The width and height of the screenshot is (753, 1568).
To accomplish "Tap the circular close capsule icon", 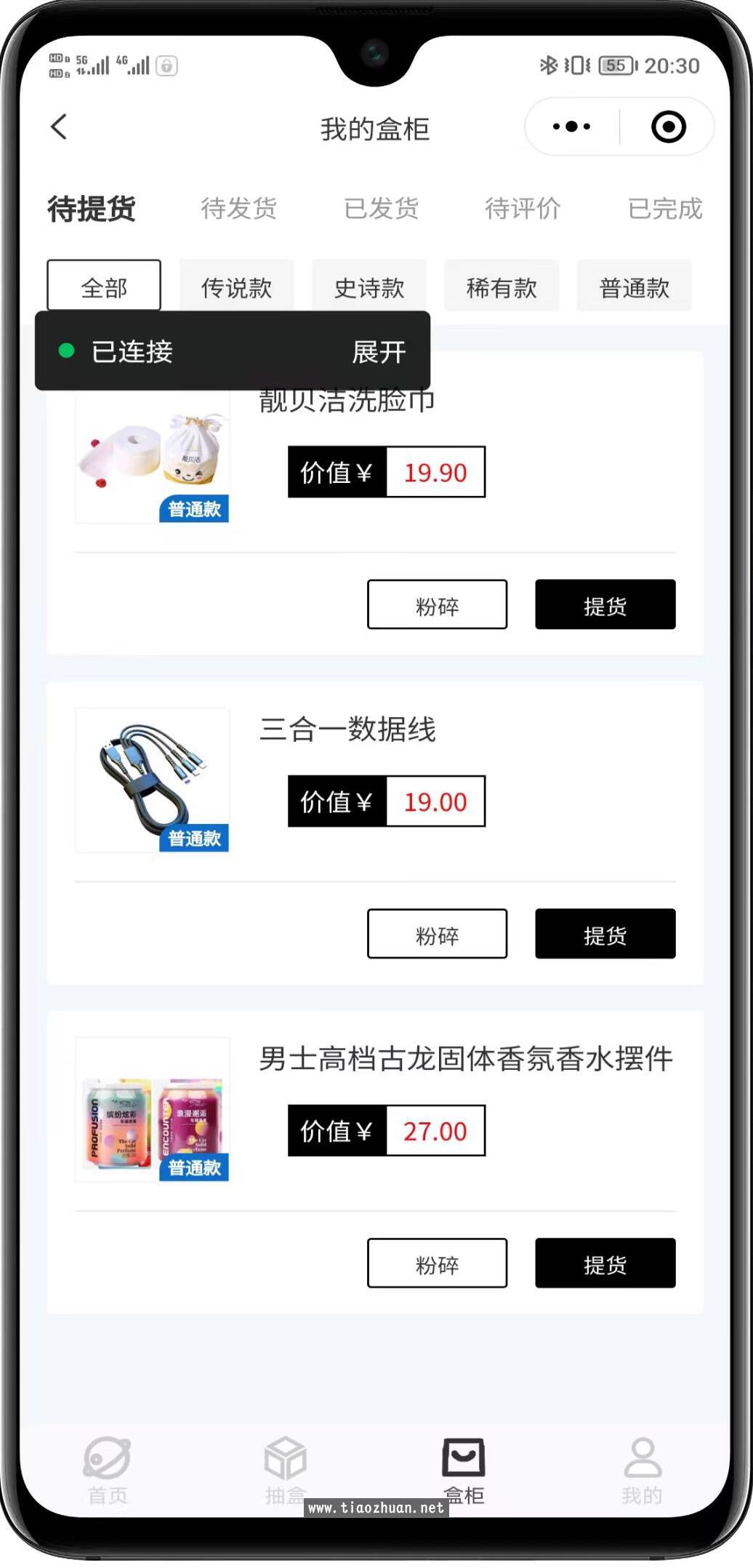I will point(667,126).
